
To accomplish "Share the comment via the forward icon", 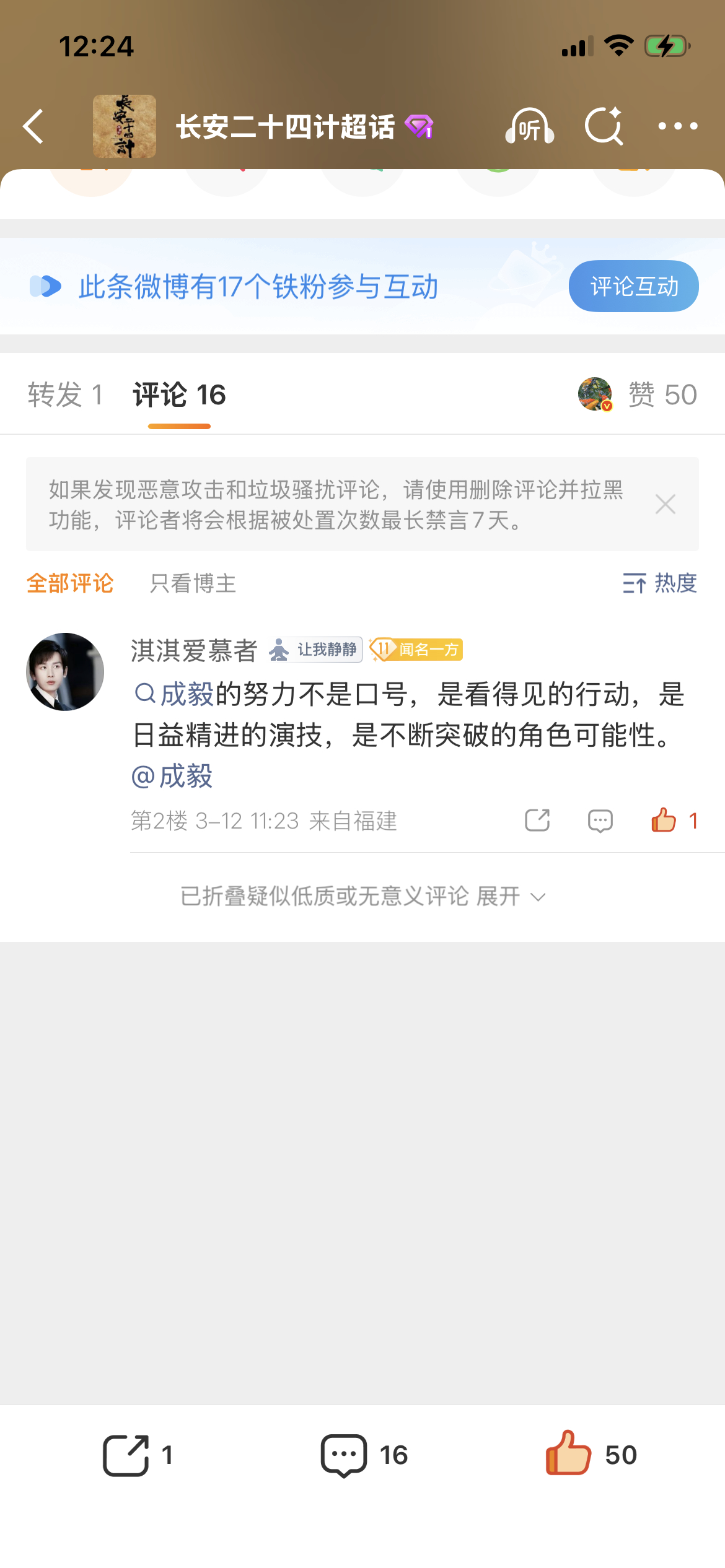I will [537, 820].
